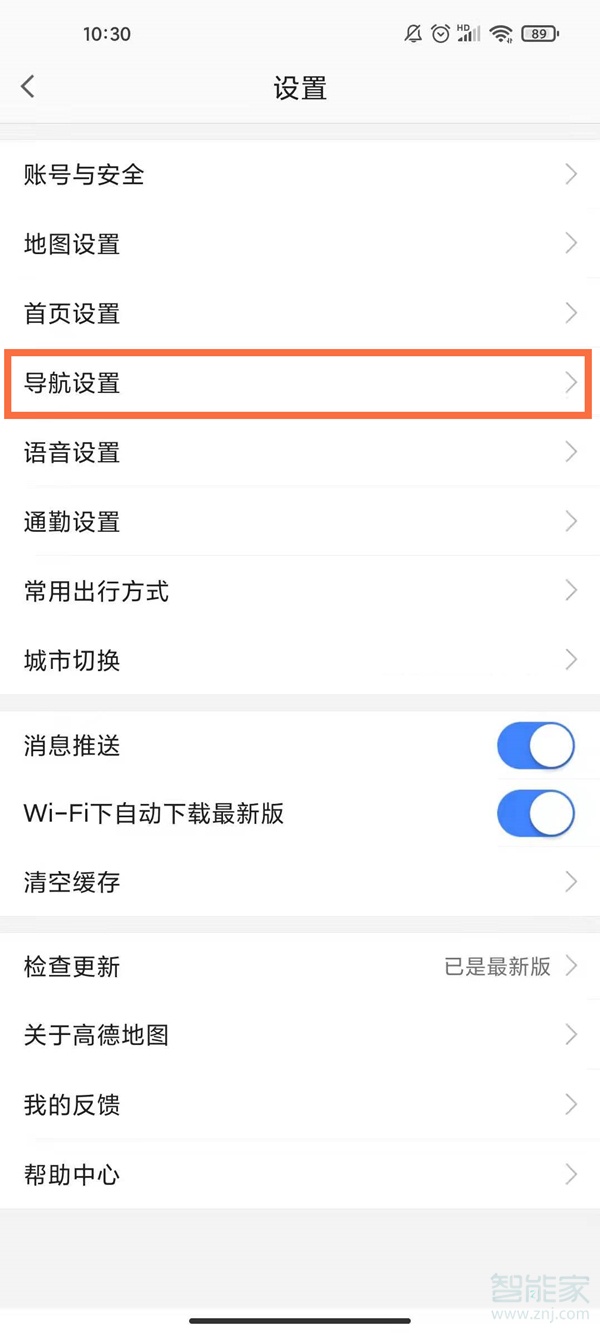Go to 语音设置
This screenshot has width=600, height=1333.
coord(300,452)
